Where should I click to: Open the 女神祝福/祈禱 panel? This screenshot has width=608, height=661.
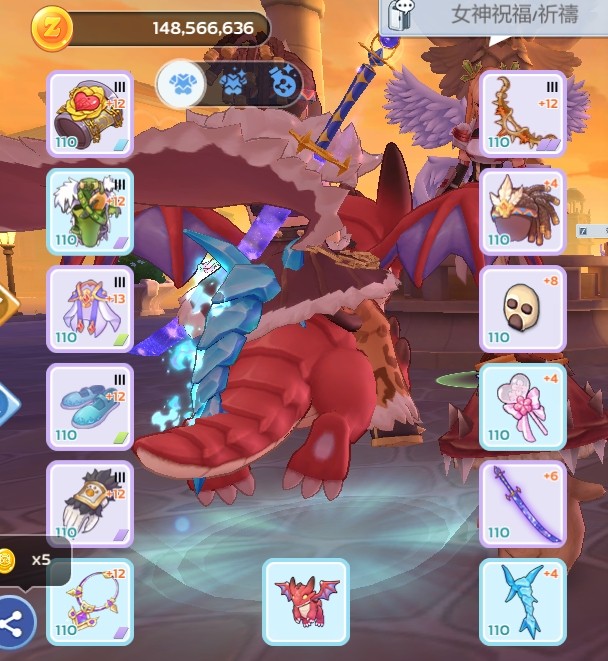coord(497,15)
